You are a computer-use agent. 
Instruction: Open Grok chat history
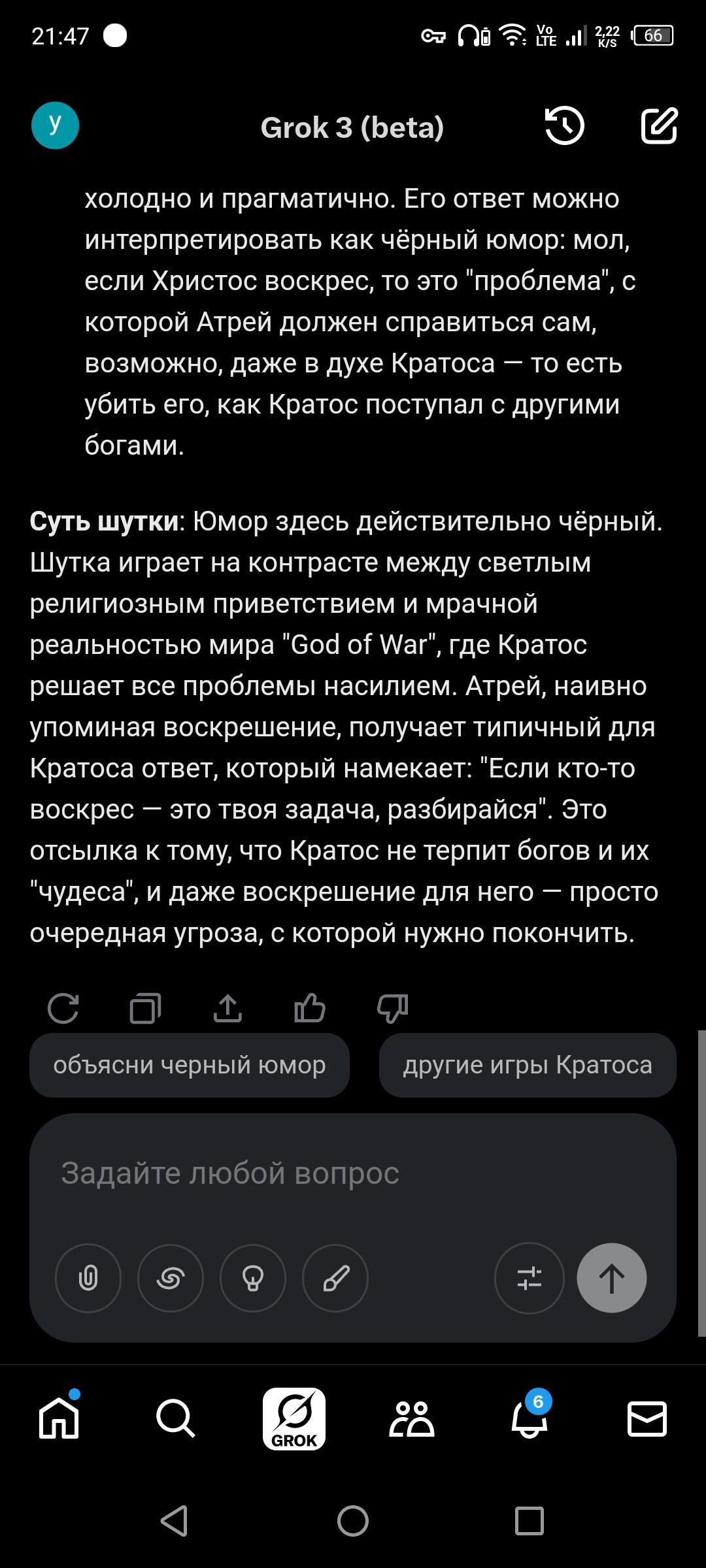pos(564,125)
